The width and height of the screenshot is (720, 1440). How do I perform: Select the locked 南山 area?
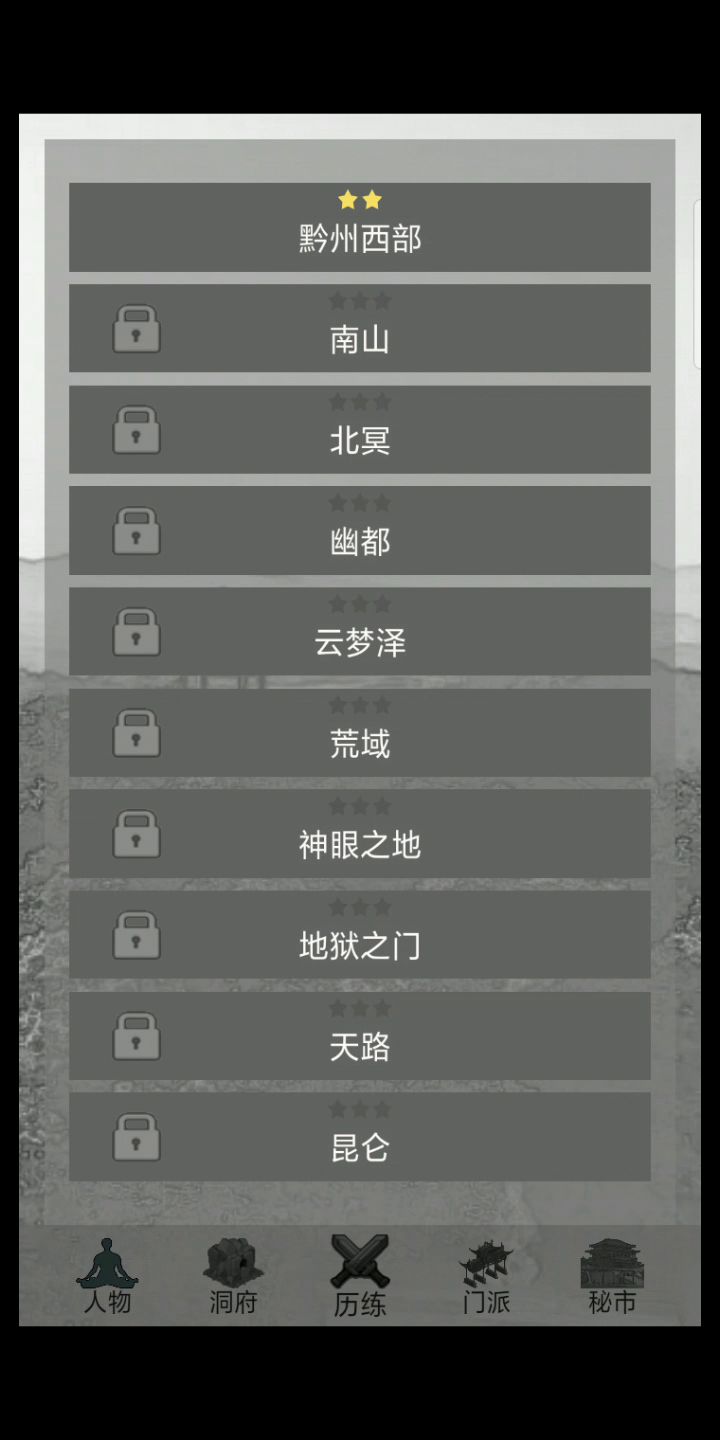(360, 328)
